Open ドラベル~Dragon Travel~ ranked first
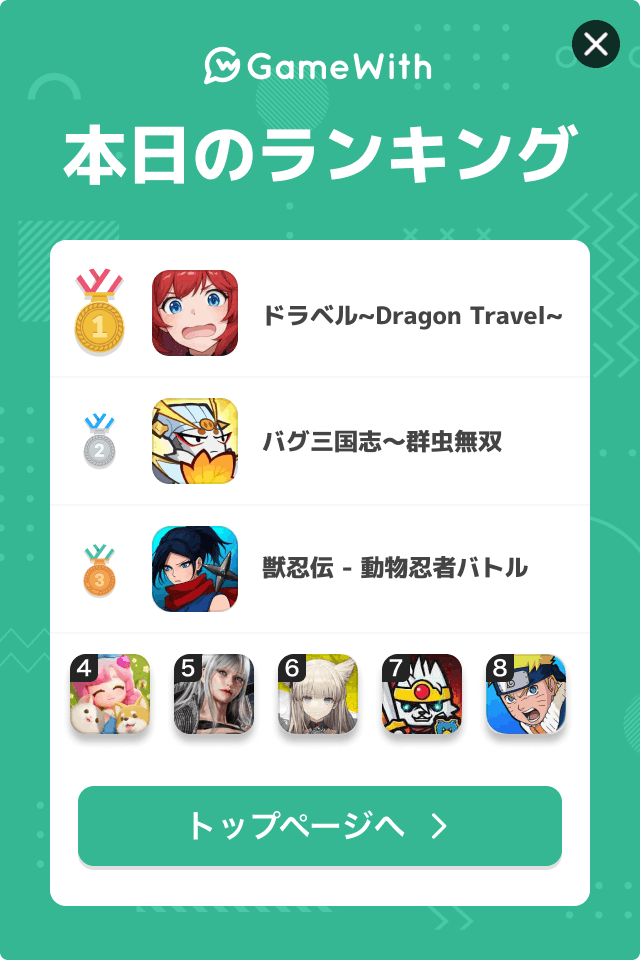This screenshot has height=960, width=640. (x=410, y=316)
